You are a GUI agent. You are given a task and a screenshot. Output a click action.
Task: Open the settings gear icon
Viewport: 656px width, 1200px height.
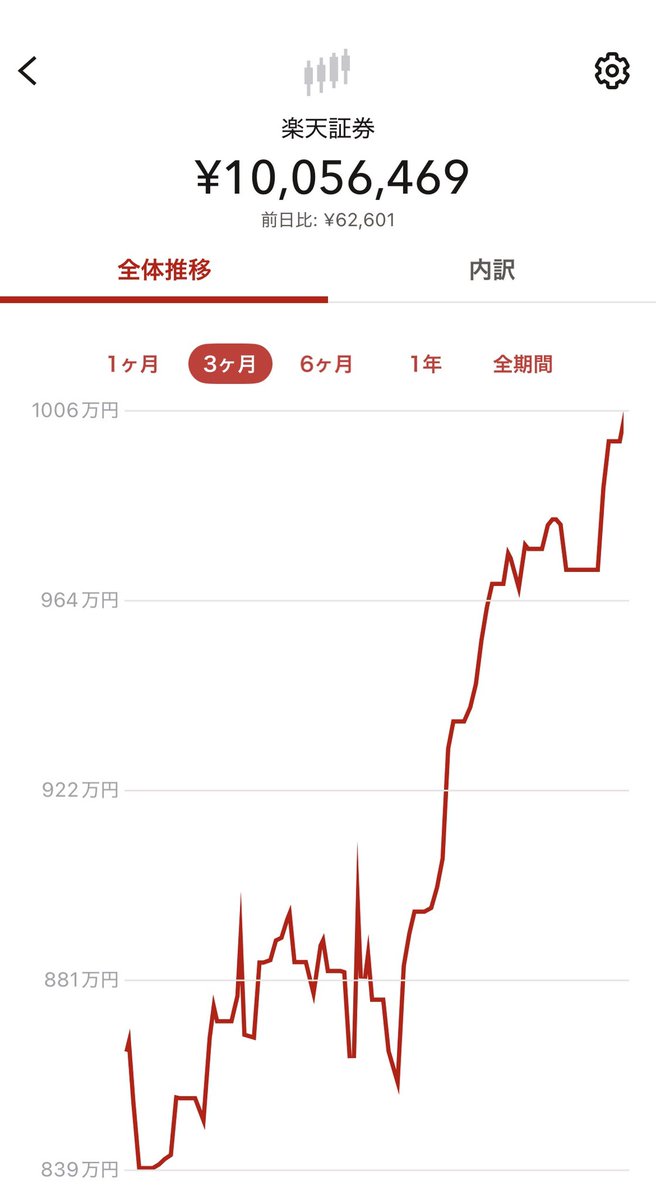(x=612, y=71)
